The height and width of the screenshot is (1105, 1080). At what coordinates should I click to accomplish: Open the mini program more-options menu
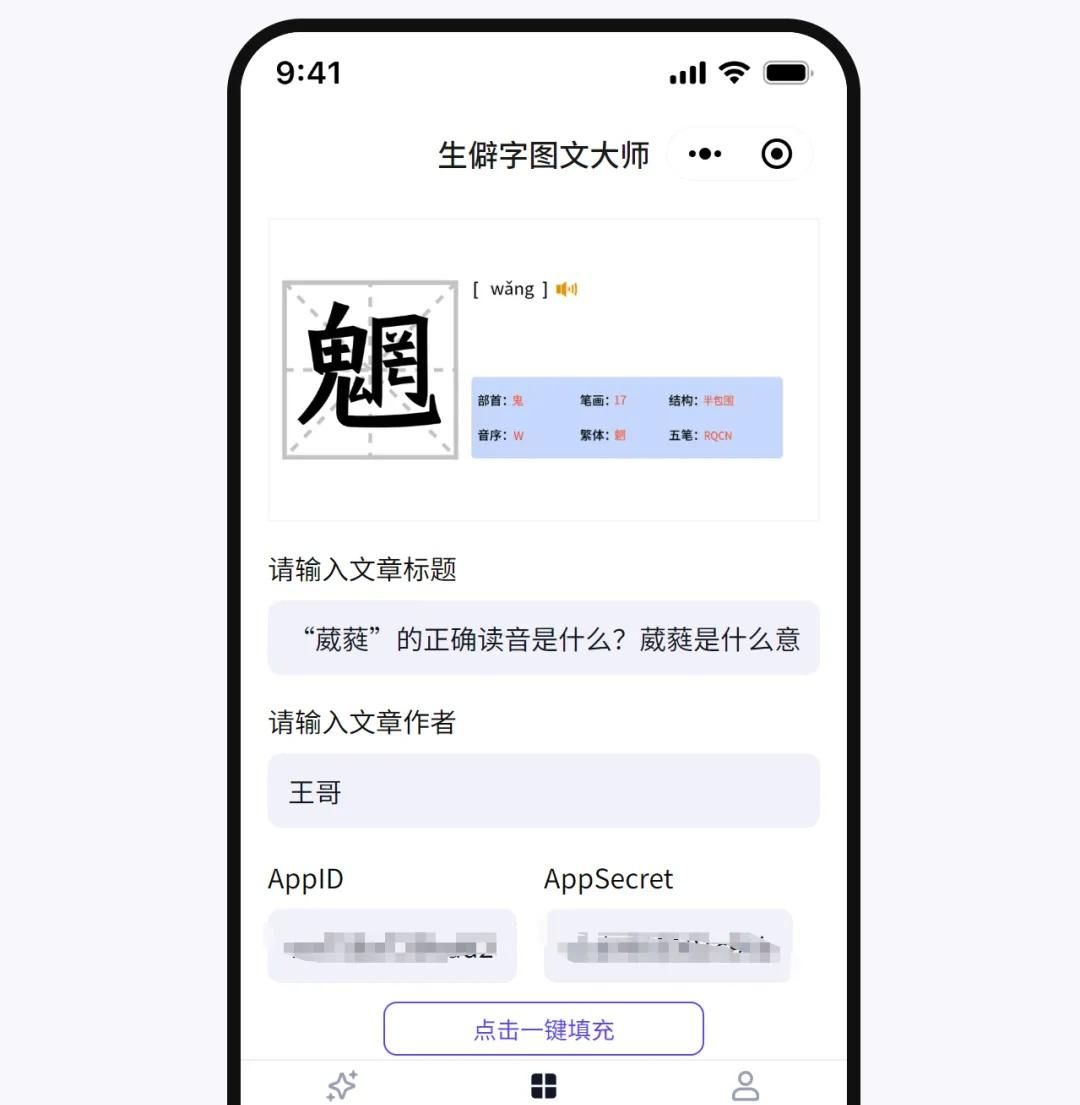coord(705,154)
